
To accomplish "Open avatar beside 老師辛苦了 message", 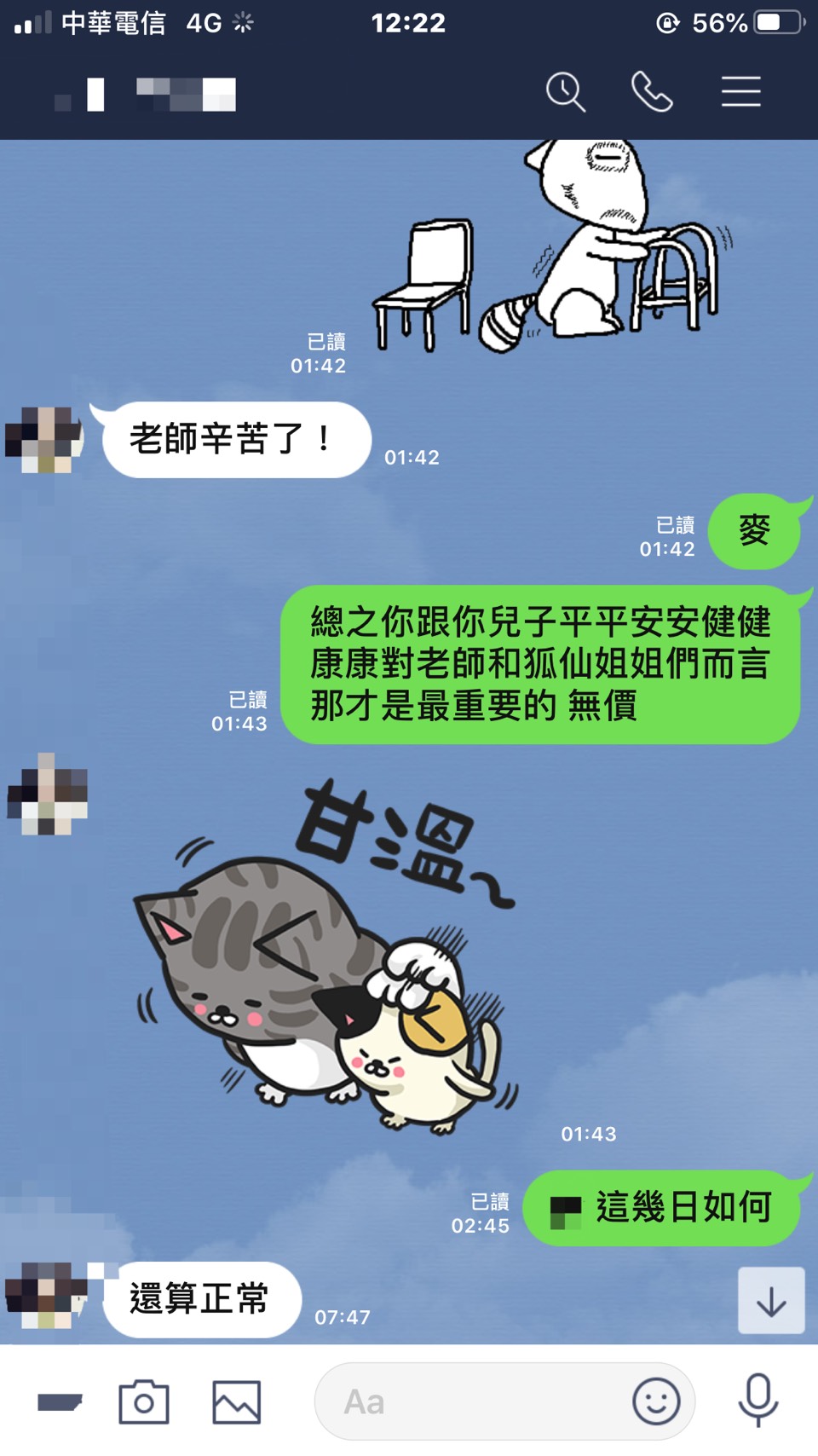I will click(43, 439).
